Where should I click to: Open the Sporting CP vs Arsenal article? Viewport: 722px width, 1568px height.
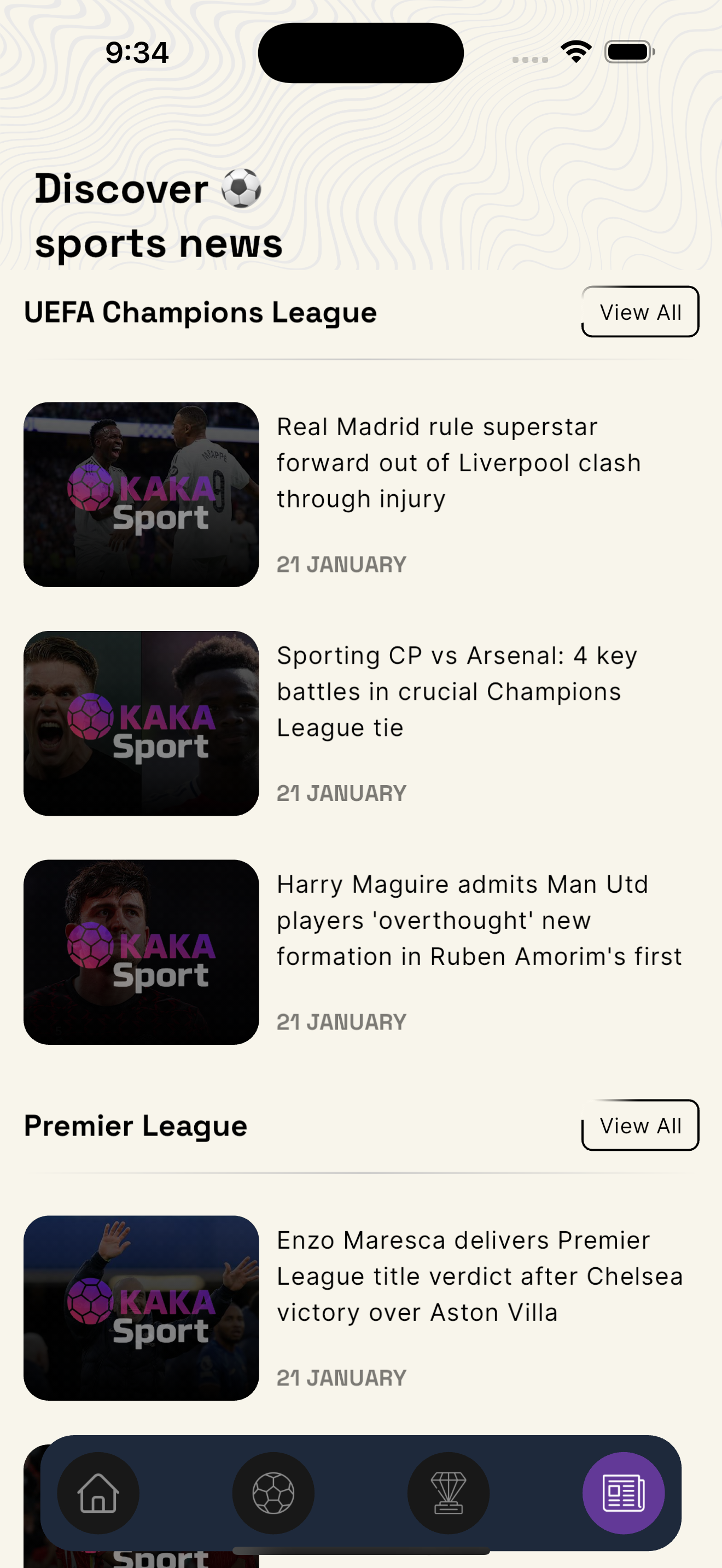coord(360,723)
